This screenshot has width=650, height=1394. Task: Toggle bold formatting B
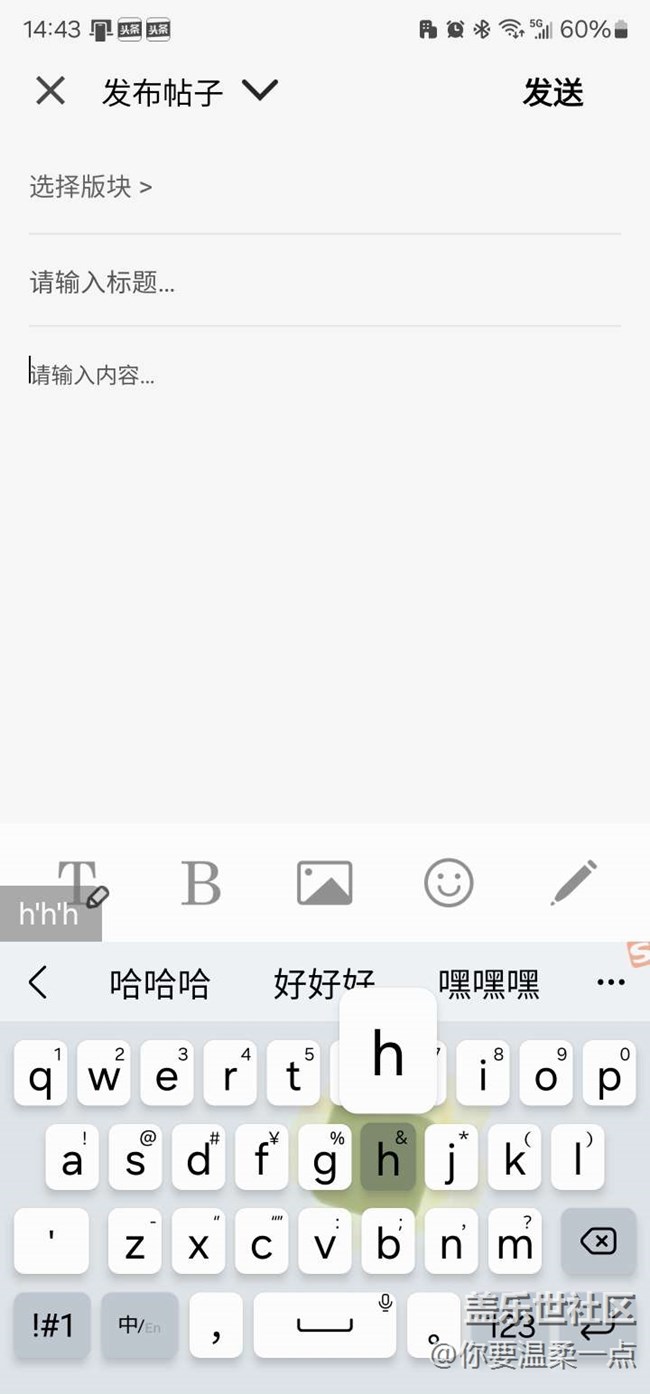click(201, 882)
